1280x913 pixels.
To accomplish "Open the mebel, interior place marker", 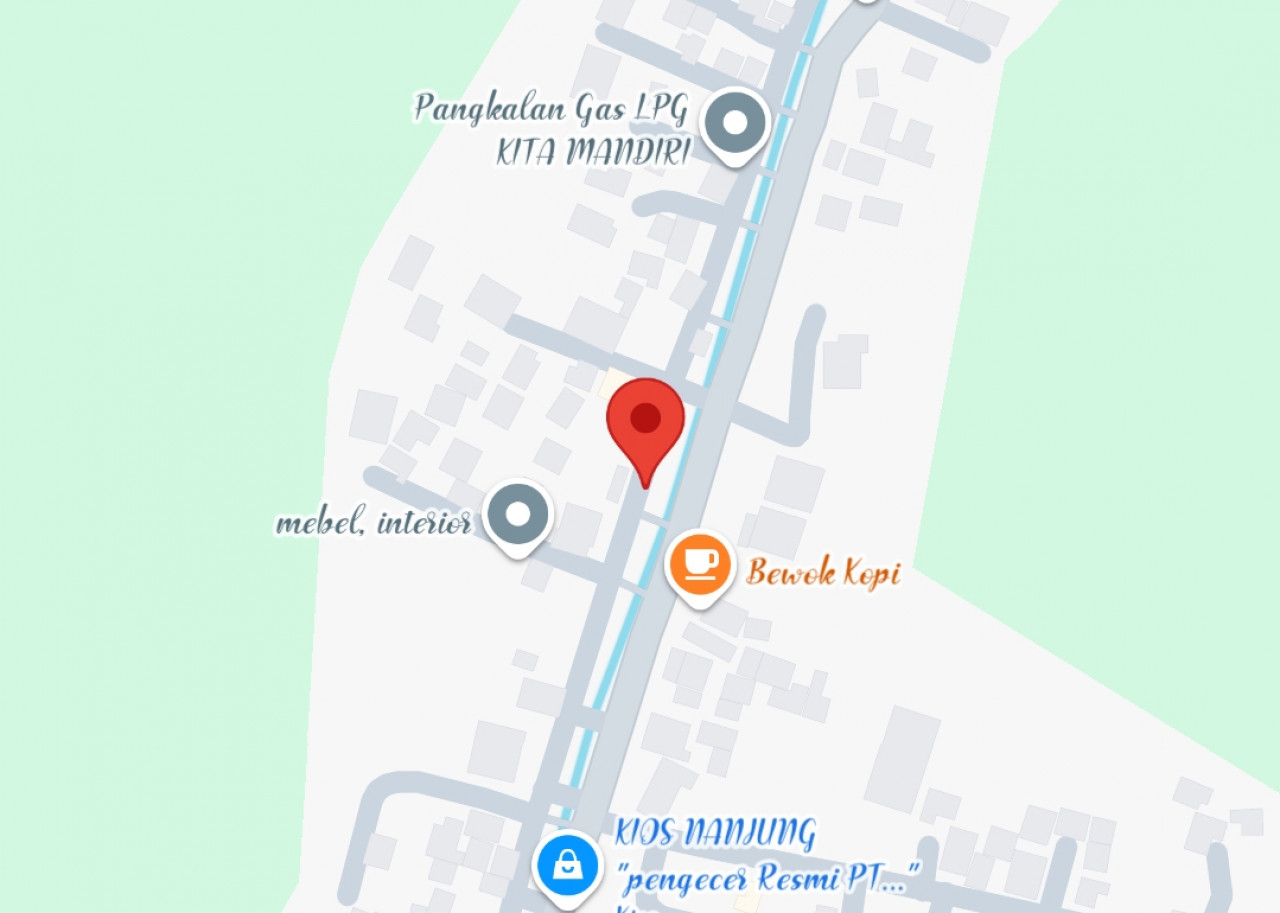I will 517,516.
